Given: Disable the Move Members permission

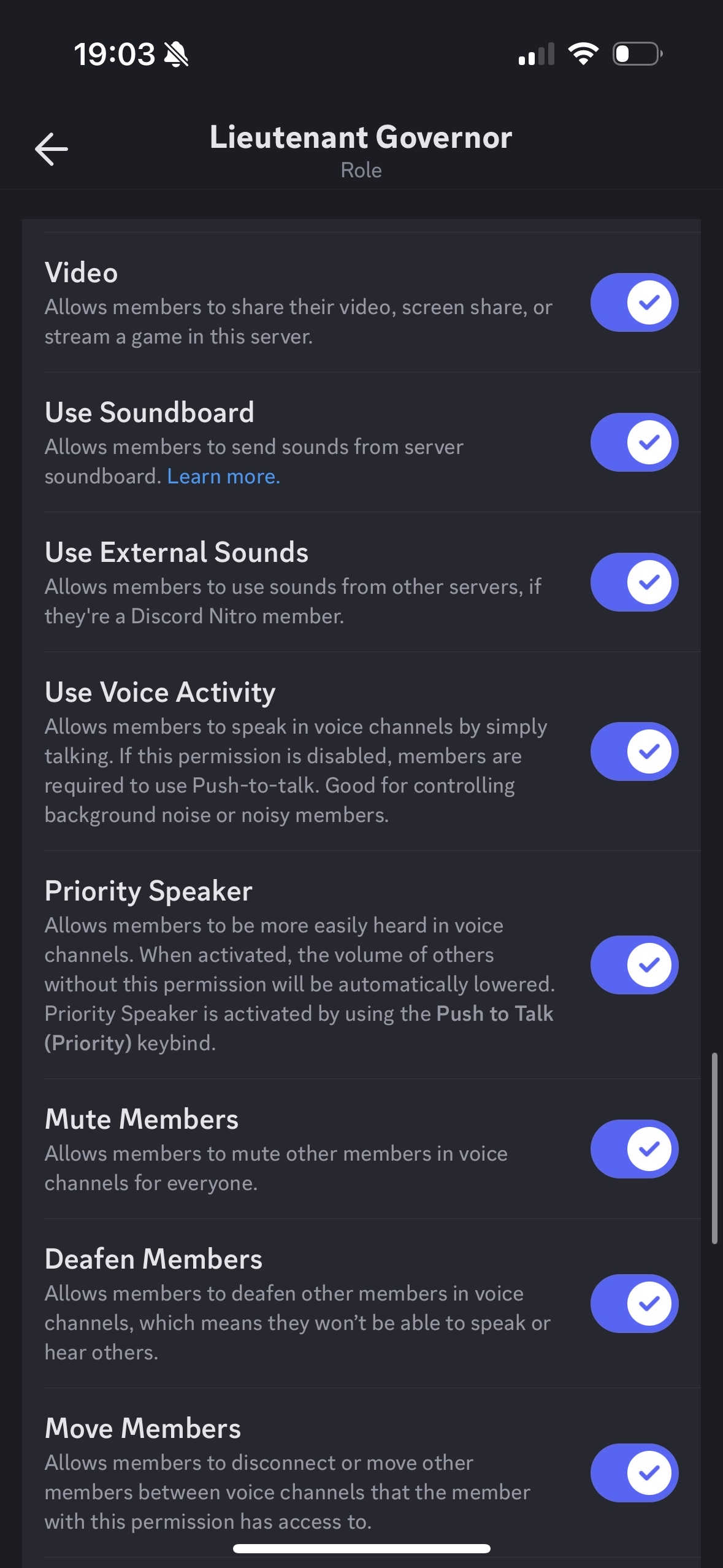Looking at the screenshot, I should (634, 1473).
